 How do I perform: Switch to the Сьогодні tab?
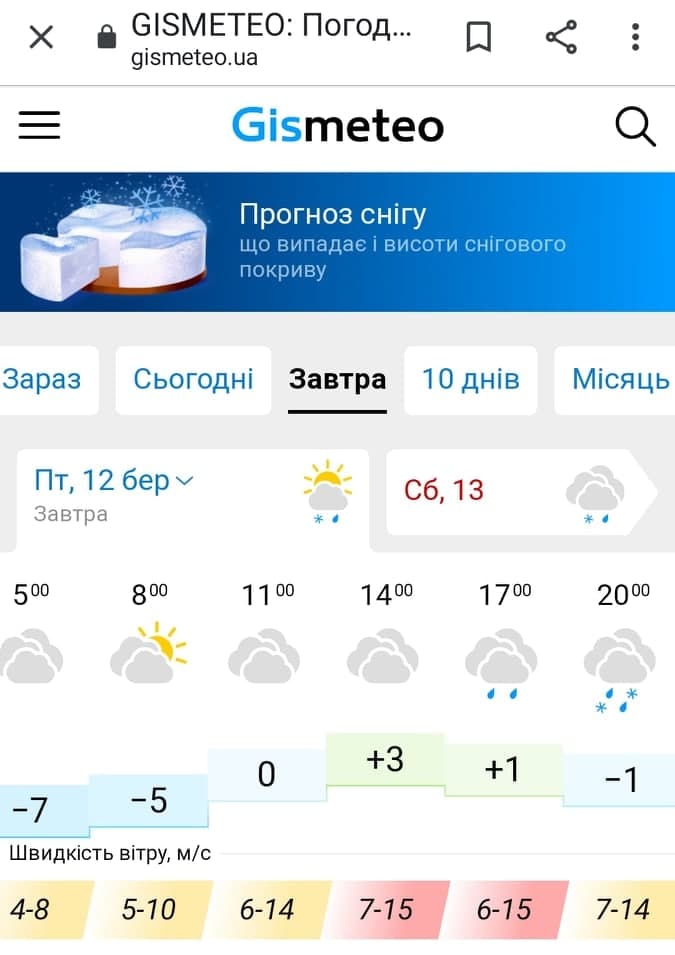[193, 380]
